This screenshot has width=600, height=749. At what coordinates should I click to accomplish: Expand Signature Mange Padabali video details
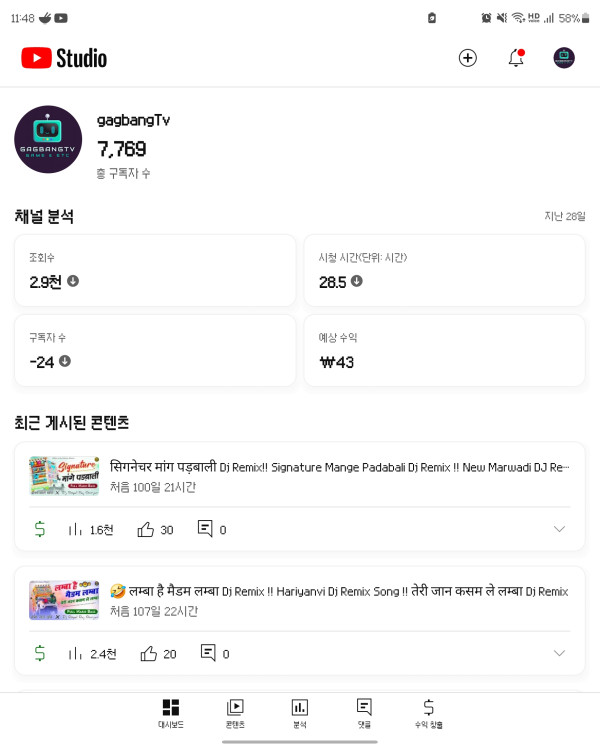tap(559, 529)
